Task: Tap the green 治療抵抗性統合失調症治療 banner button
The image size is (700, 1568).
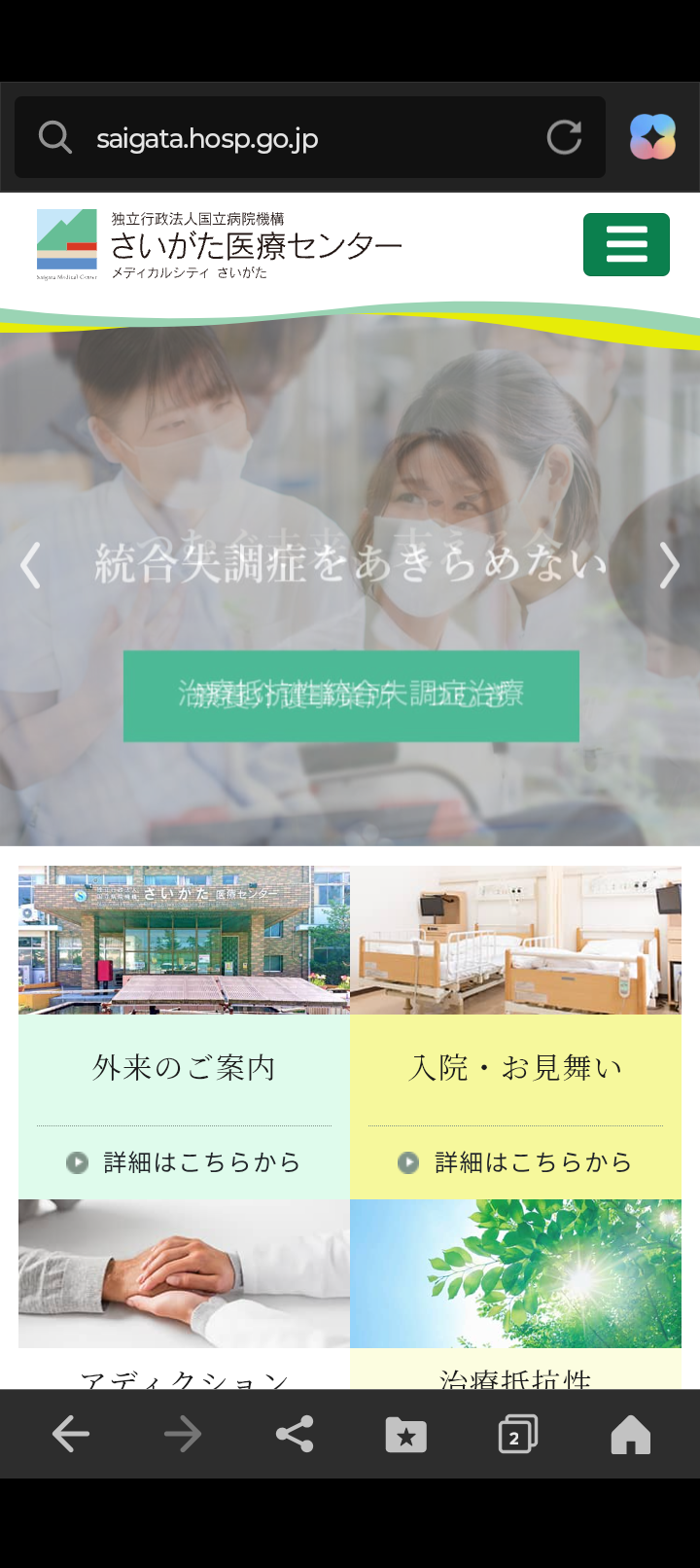Action: (351, 695)
